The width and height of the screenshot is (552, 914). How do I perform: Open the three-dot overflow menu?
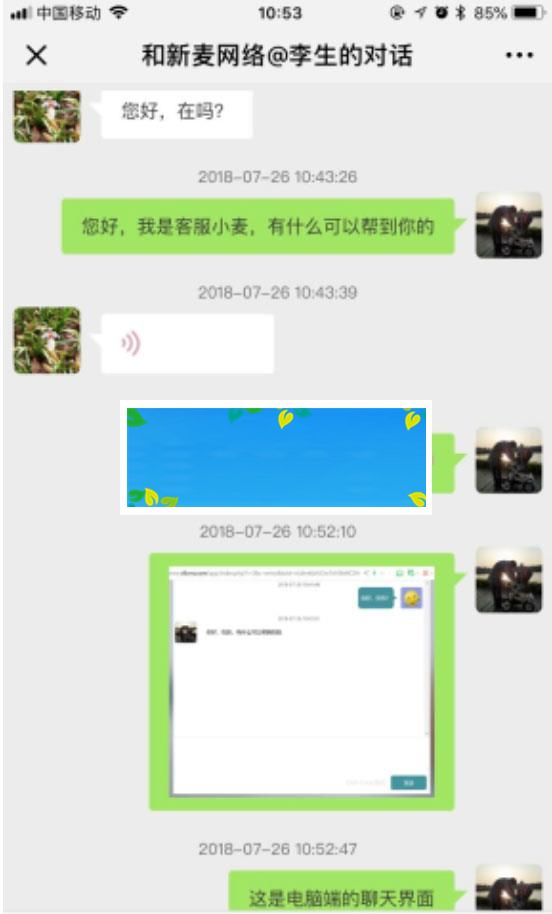tap(519, 56)
